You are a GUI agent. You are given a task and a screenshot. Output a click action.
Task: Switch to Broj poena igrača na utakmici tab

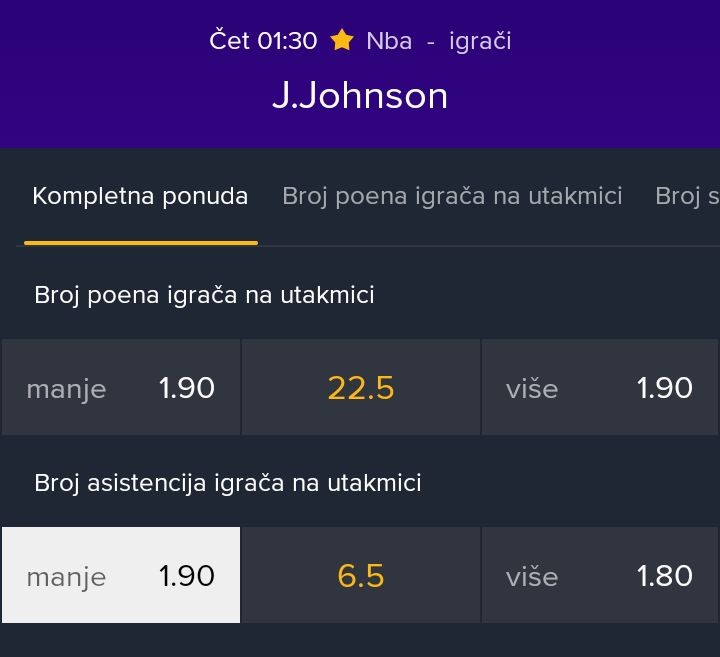pyautogui.click(x=452, y=196)
